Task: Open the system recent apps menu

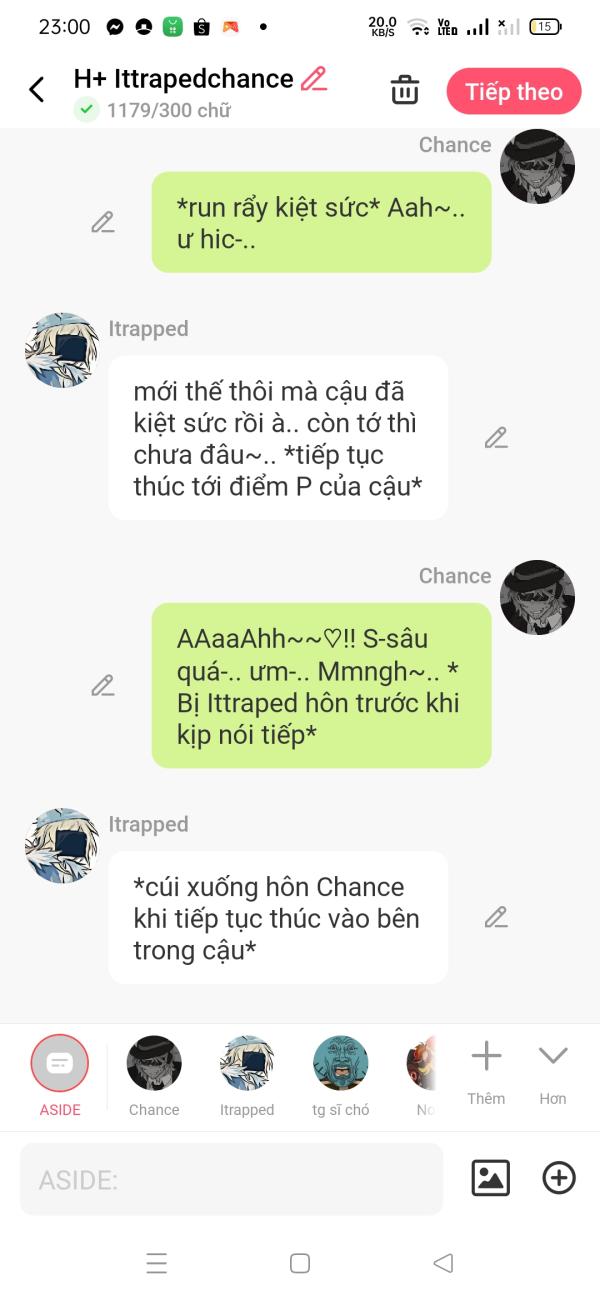Action: coord(157,1263)
